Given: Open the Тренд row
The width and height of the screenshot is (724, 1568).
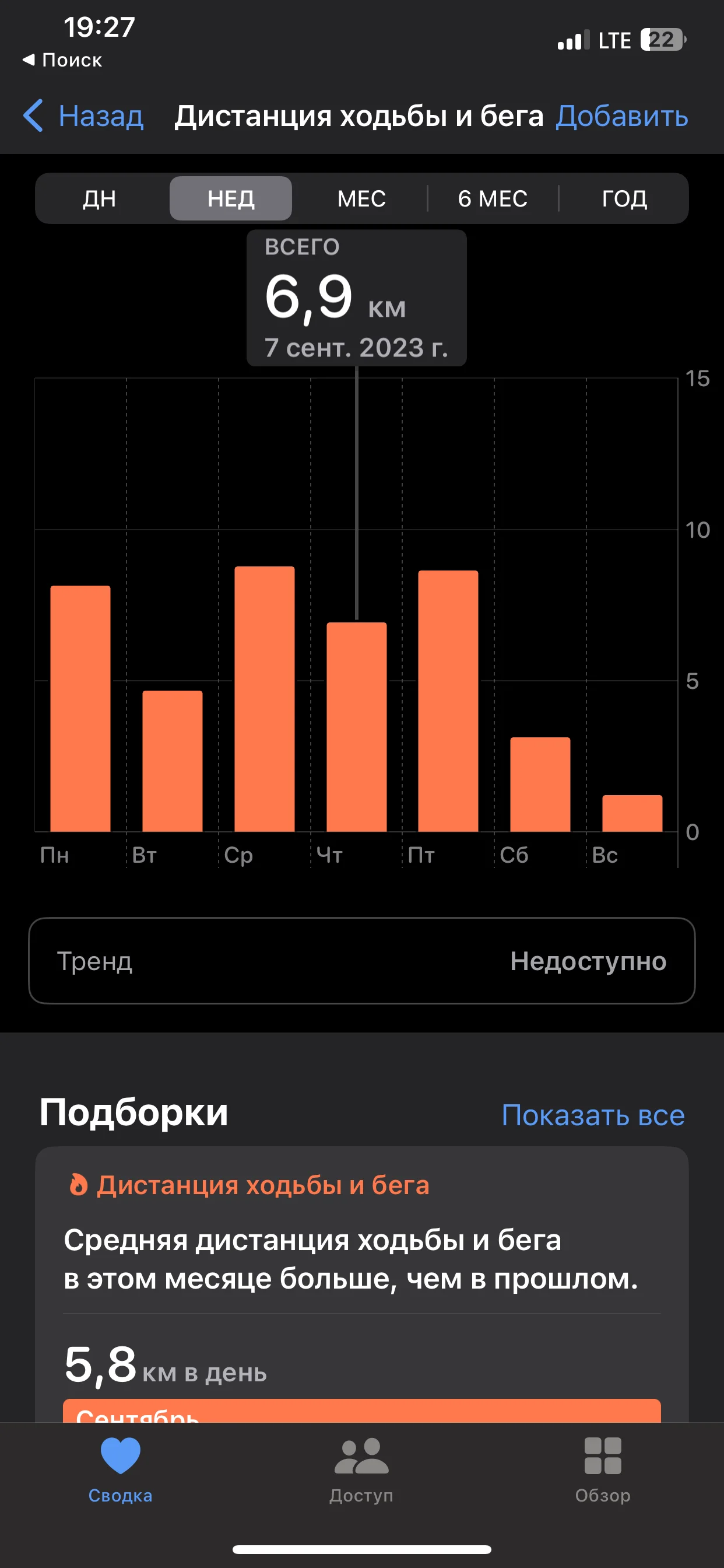Looking at the screenshot, I should (361, 961).
